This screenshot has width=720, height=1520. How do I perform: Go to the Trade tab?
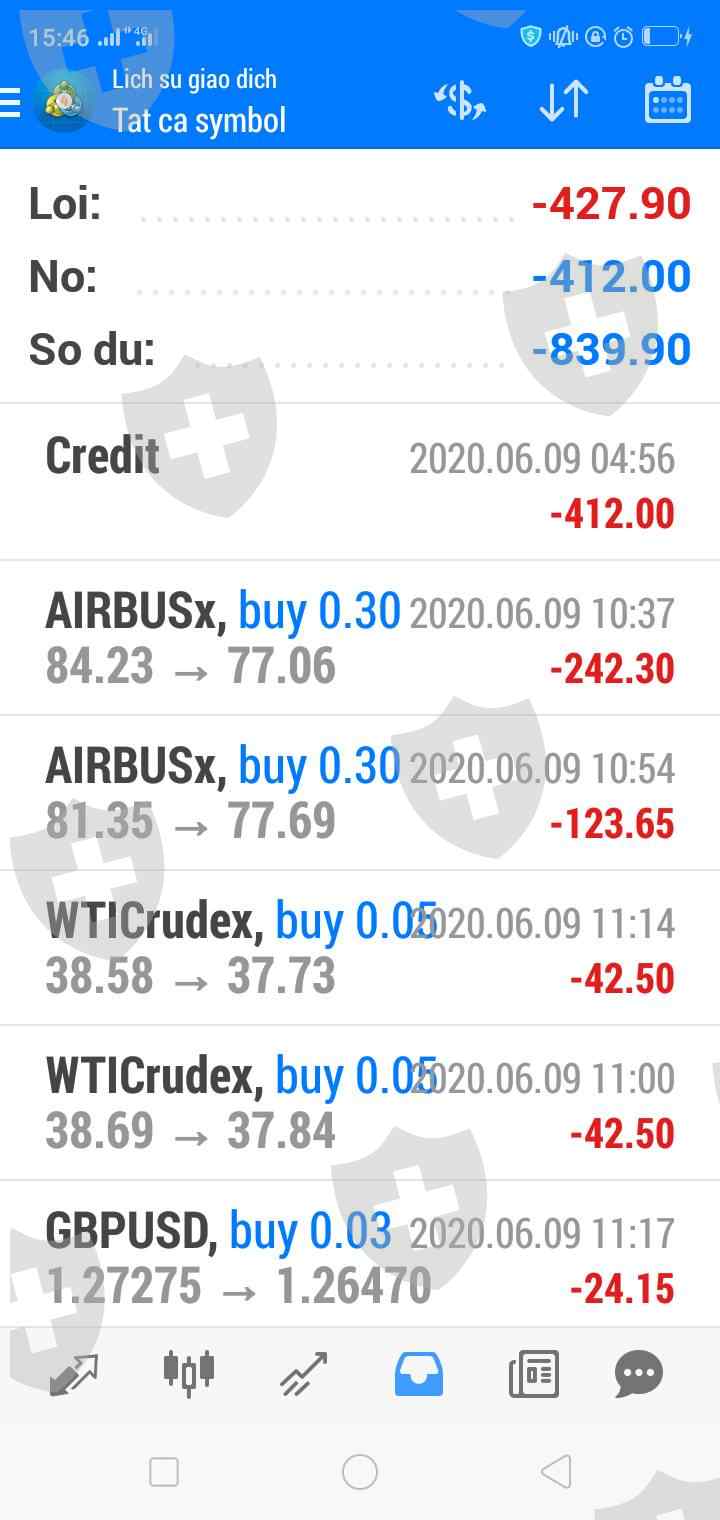point(304,1374)
